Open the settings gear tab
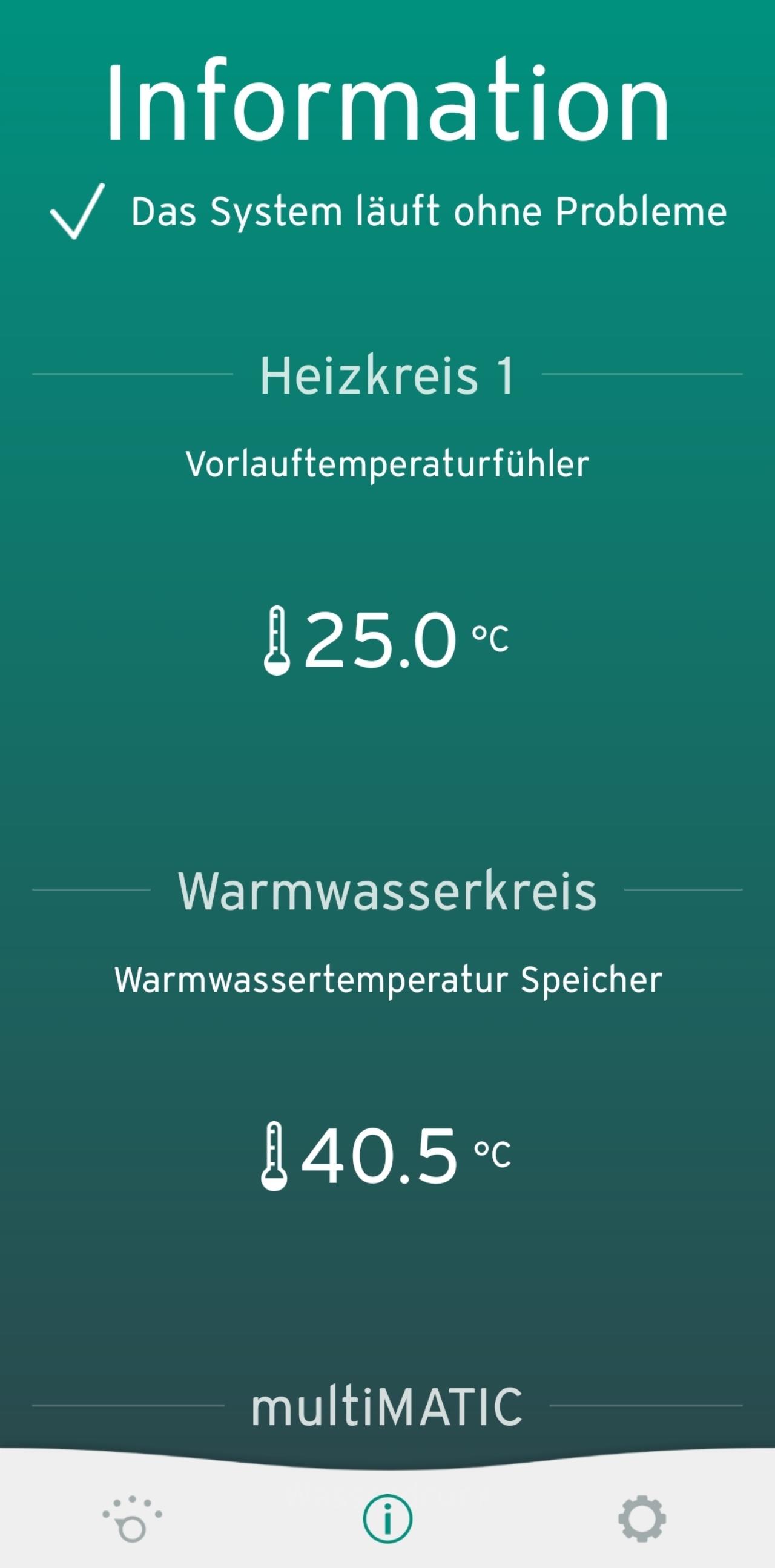Viewport: 775px width, 1568px height. 642,1519
